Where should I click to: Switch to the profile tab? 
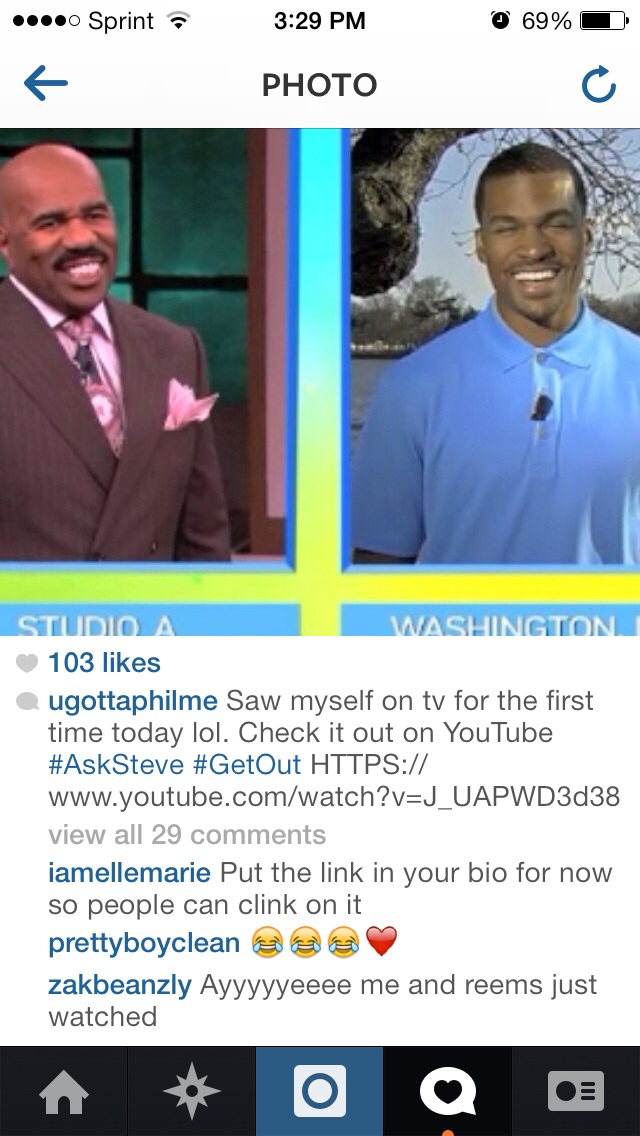coord(576,1091)
